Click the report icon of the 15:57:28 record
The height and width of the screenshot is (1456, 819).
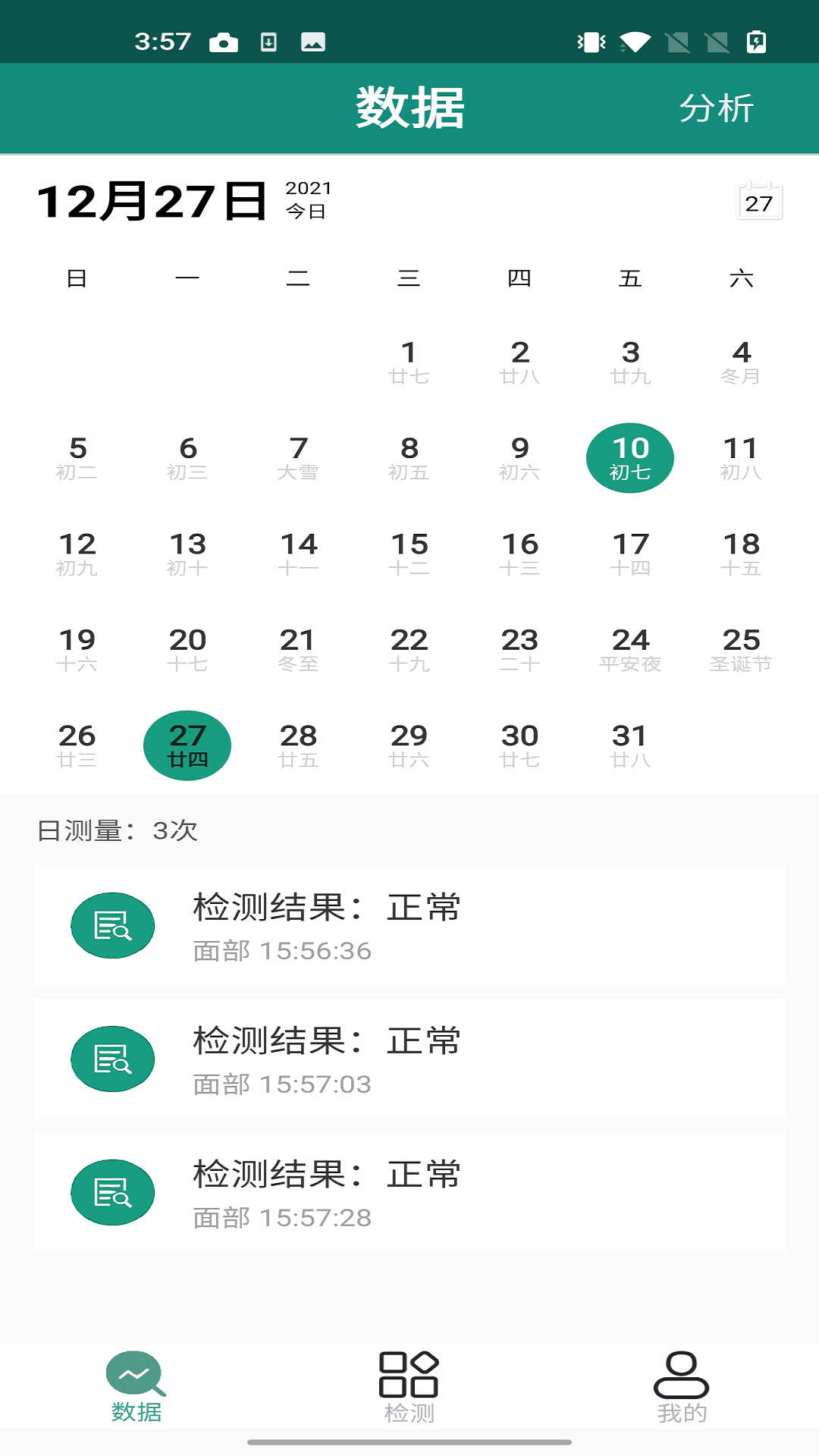(x=112, y=1192)
